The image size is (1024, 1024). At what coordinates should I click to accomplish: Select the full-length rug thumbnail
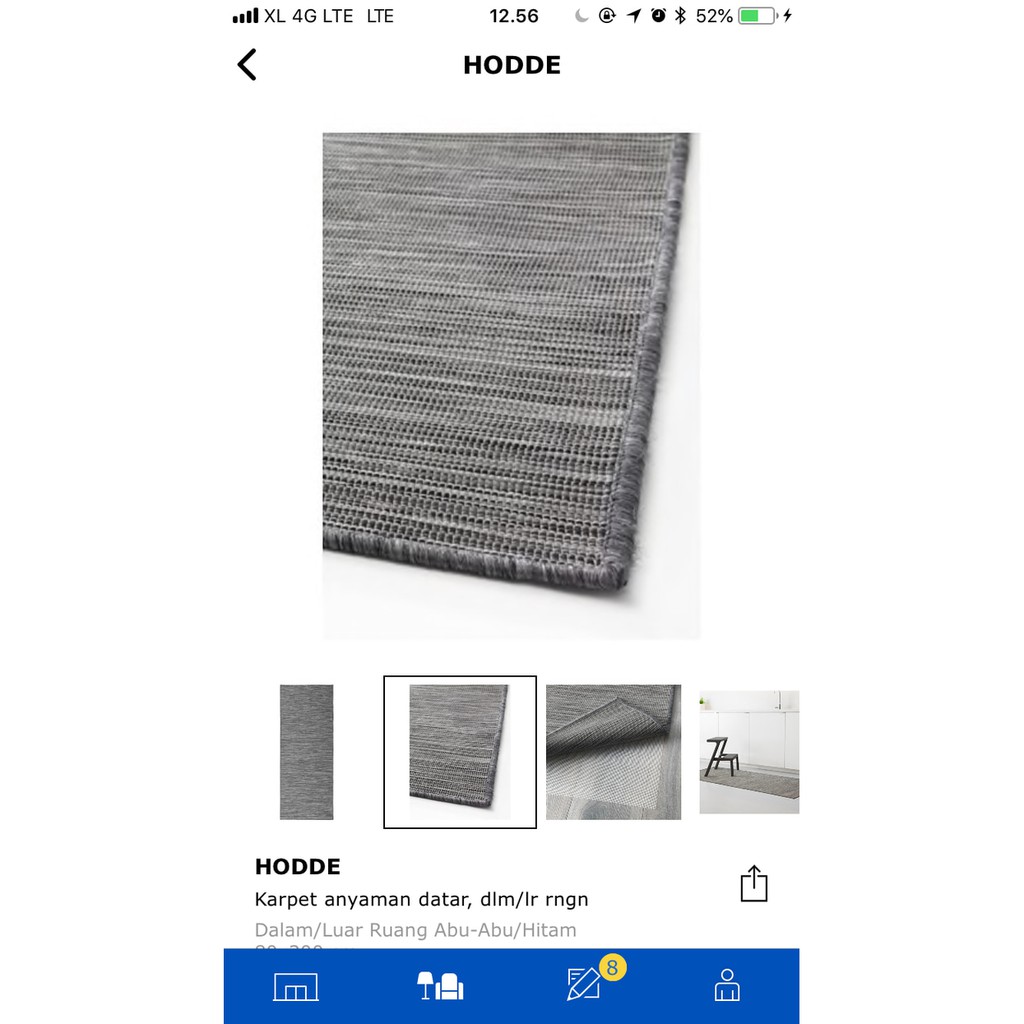(306, 752)
